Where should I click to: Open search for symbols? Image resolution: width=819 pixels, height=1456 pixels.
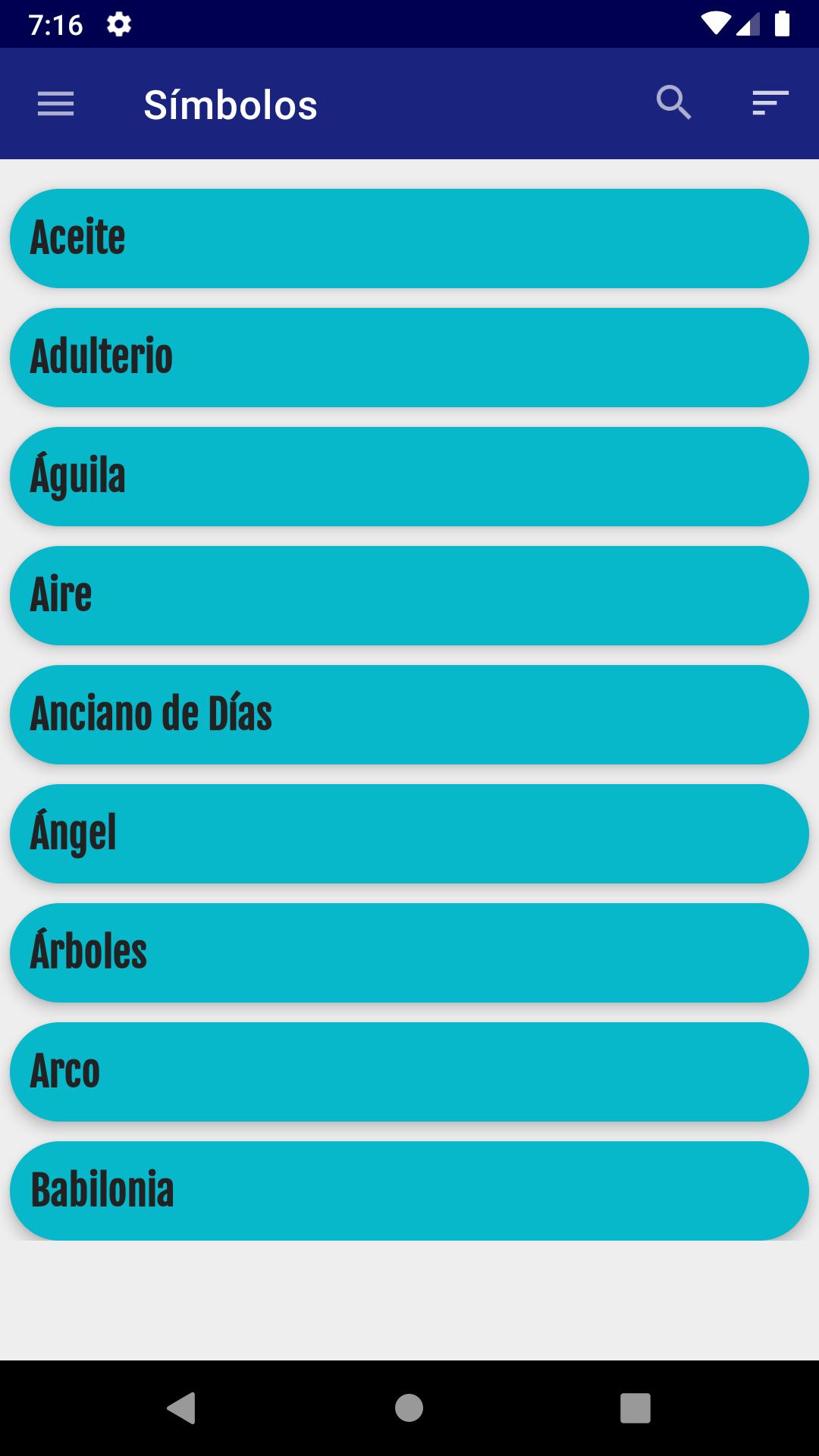(673, 103)
